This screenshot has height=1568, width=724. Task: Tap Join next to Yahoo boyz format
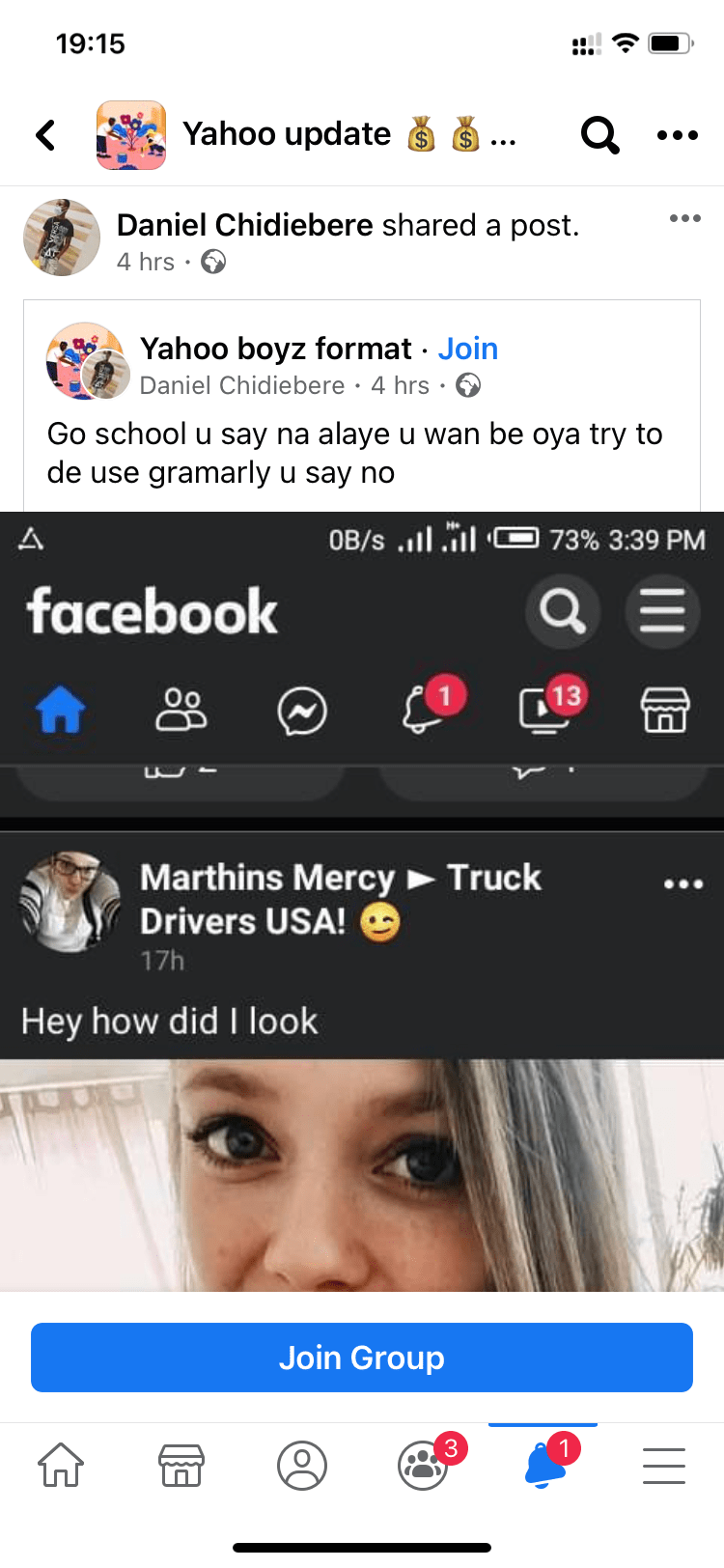[x=467, y=349]
